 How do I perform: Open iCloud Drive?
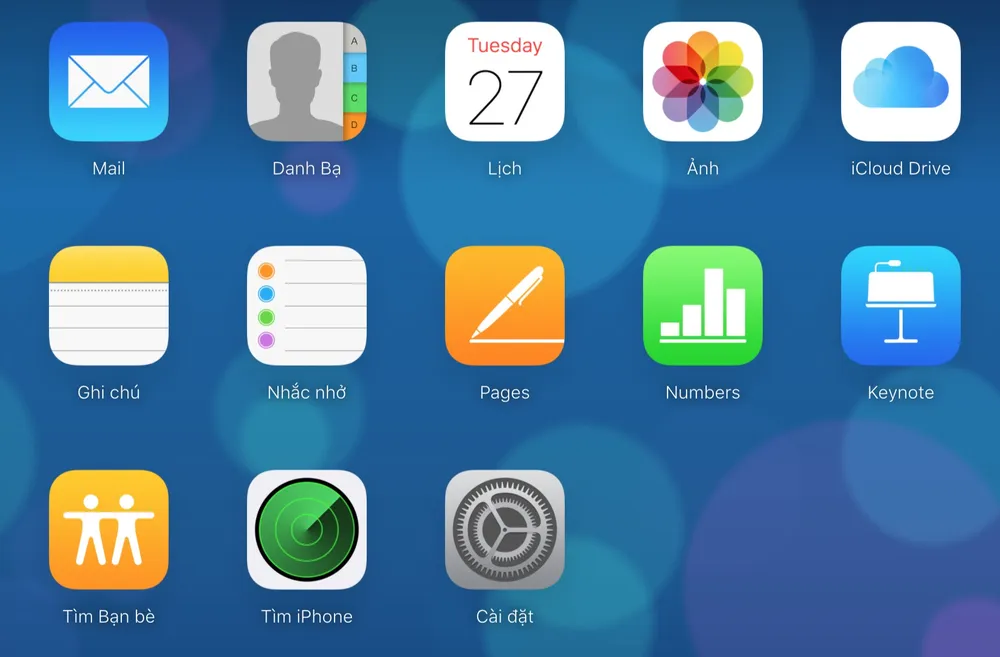point(901,81)
